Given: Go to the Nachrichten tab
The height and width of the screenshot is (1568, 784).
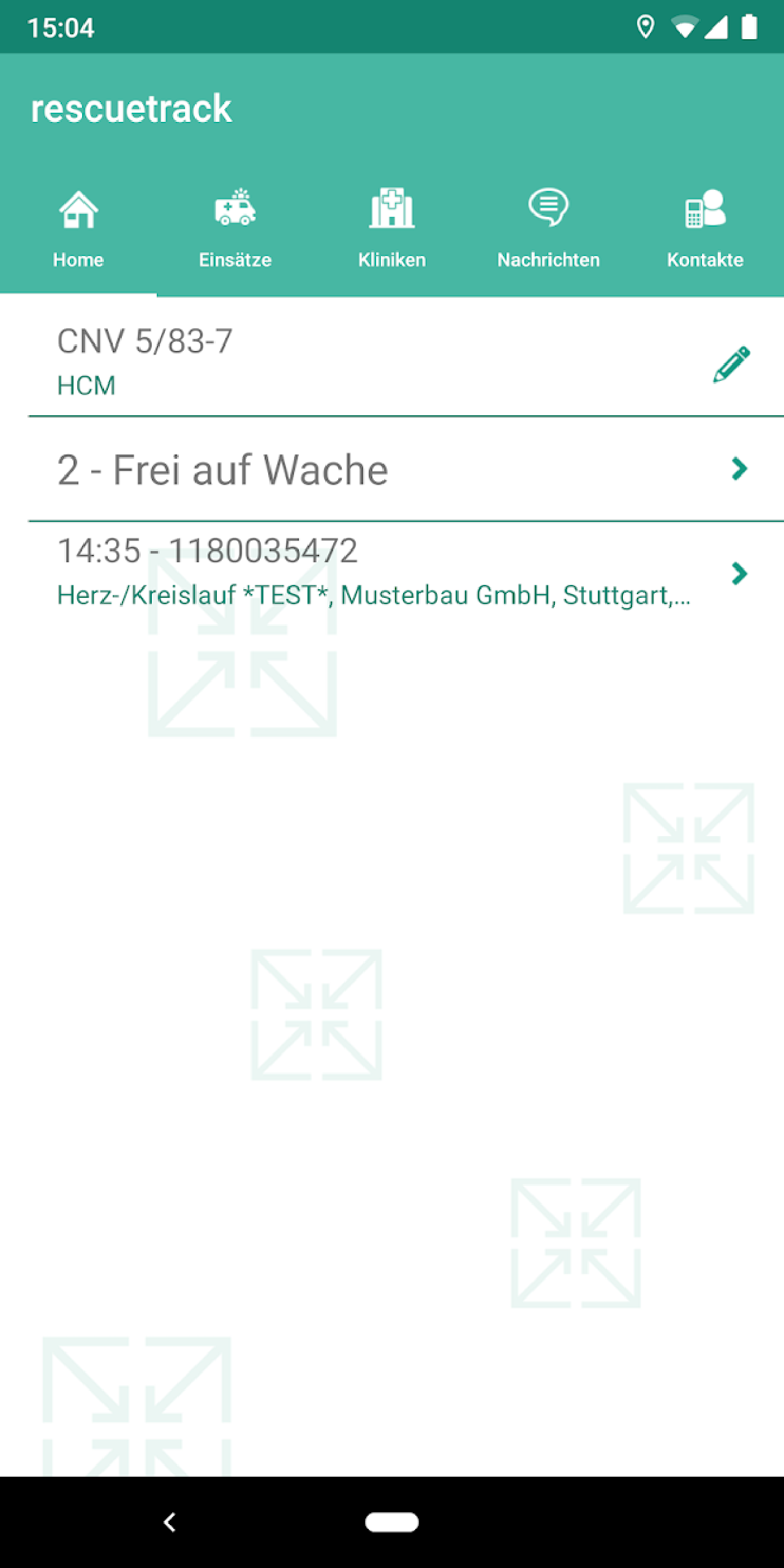Looking at the screenshot, I should pyautogui.click(x=549, y=229).
